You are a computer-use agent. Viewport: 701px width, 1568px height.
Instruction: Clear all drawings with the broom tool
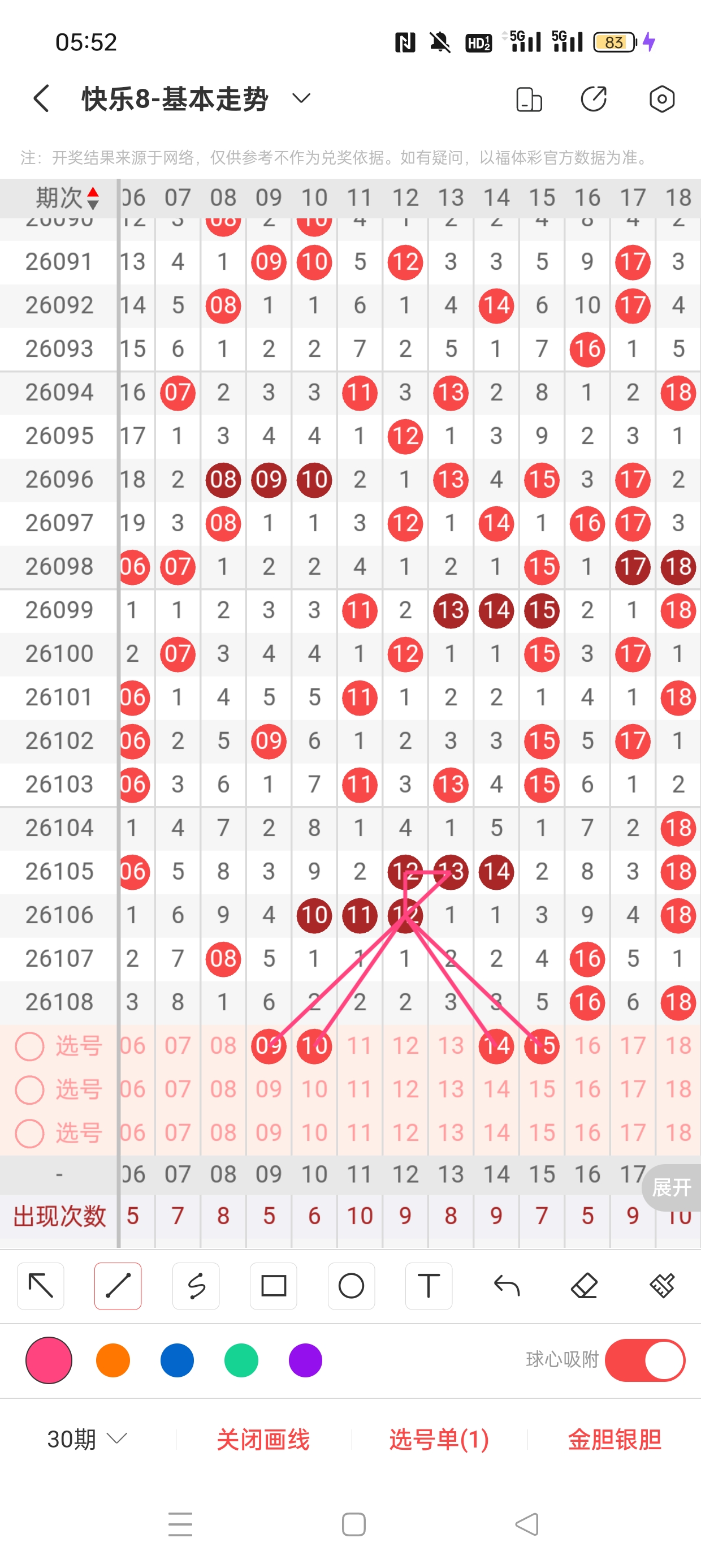click(661, 1286)
